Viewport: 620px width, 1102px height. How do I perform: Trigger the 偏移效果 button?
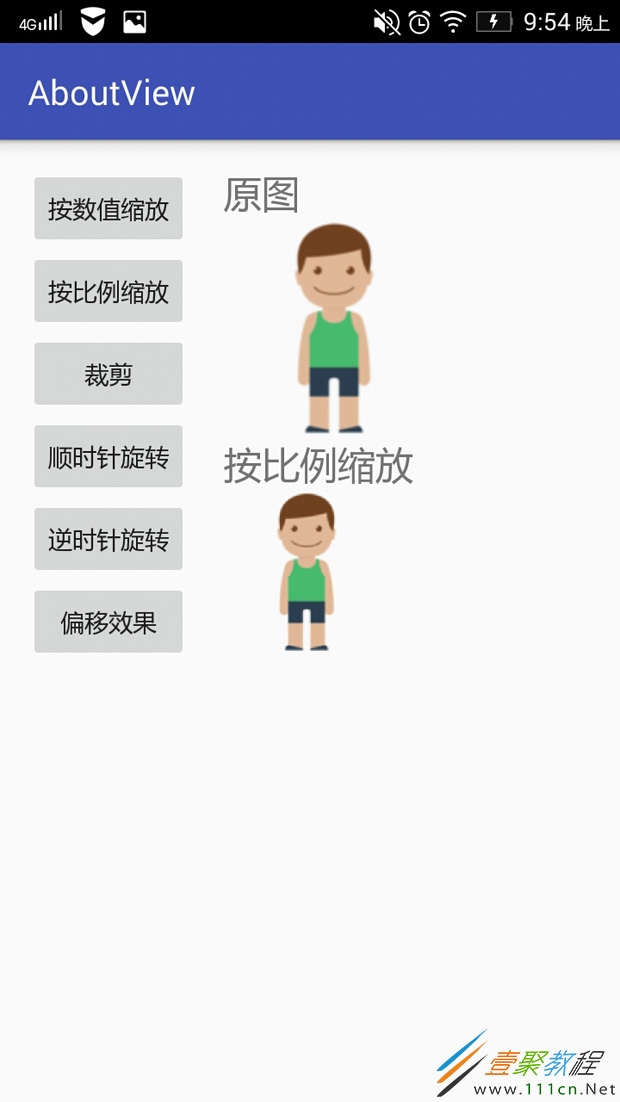point(108,622)
